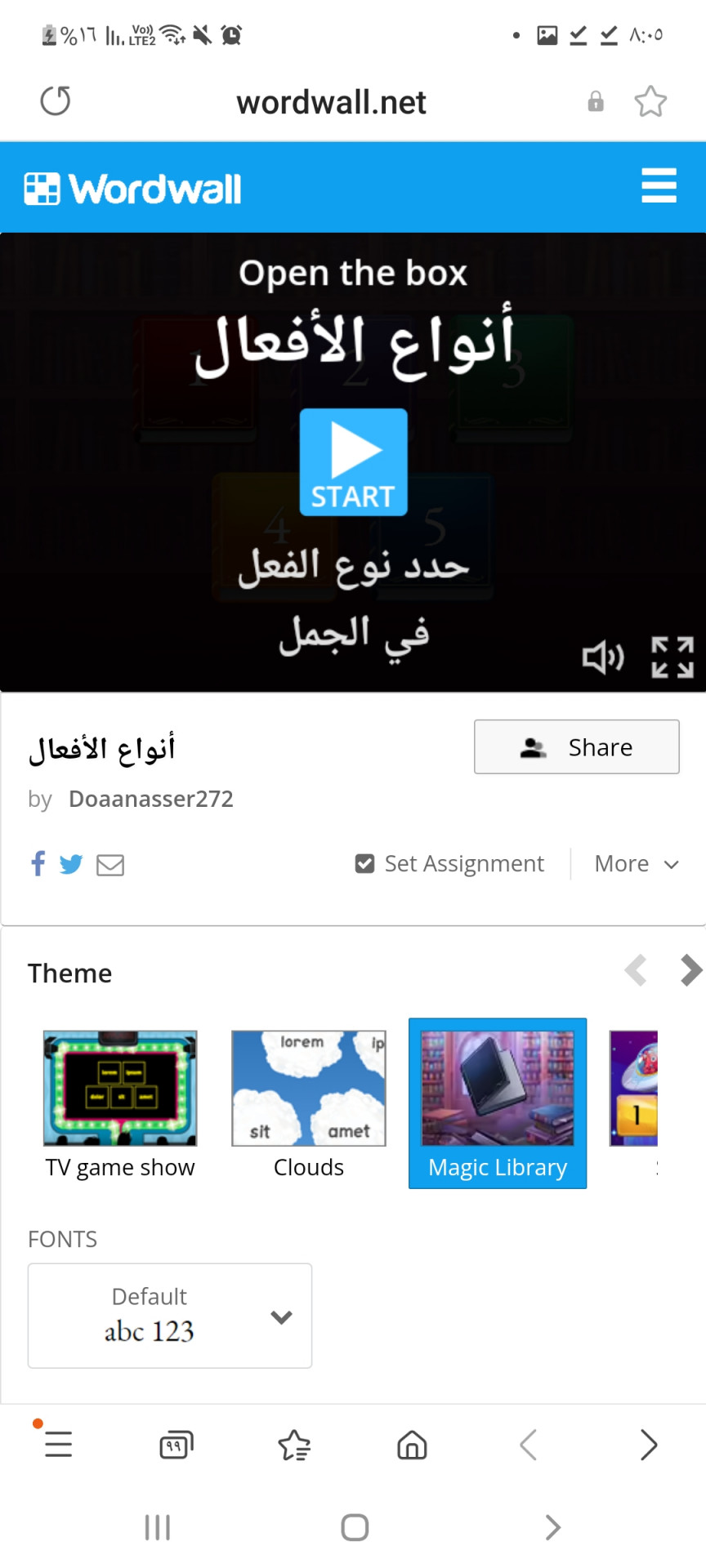Expand the More dropdown
The image size is (706, 1568).
(x=636, y=864)
